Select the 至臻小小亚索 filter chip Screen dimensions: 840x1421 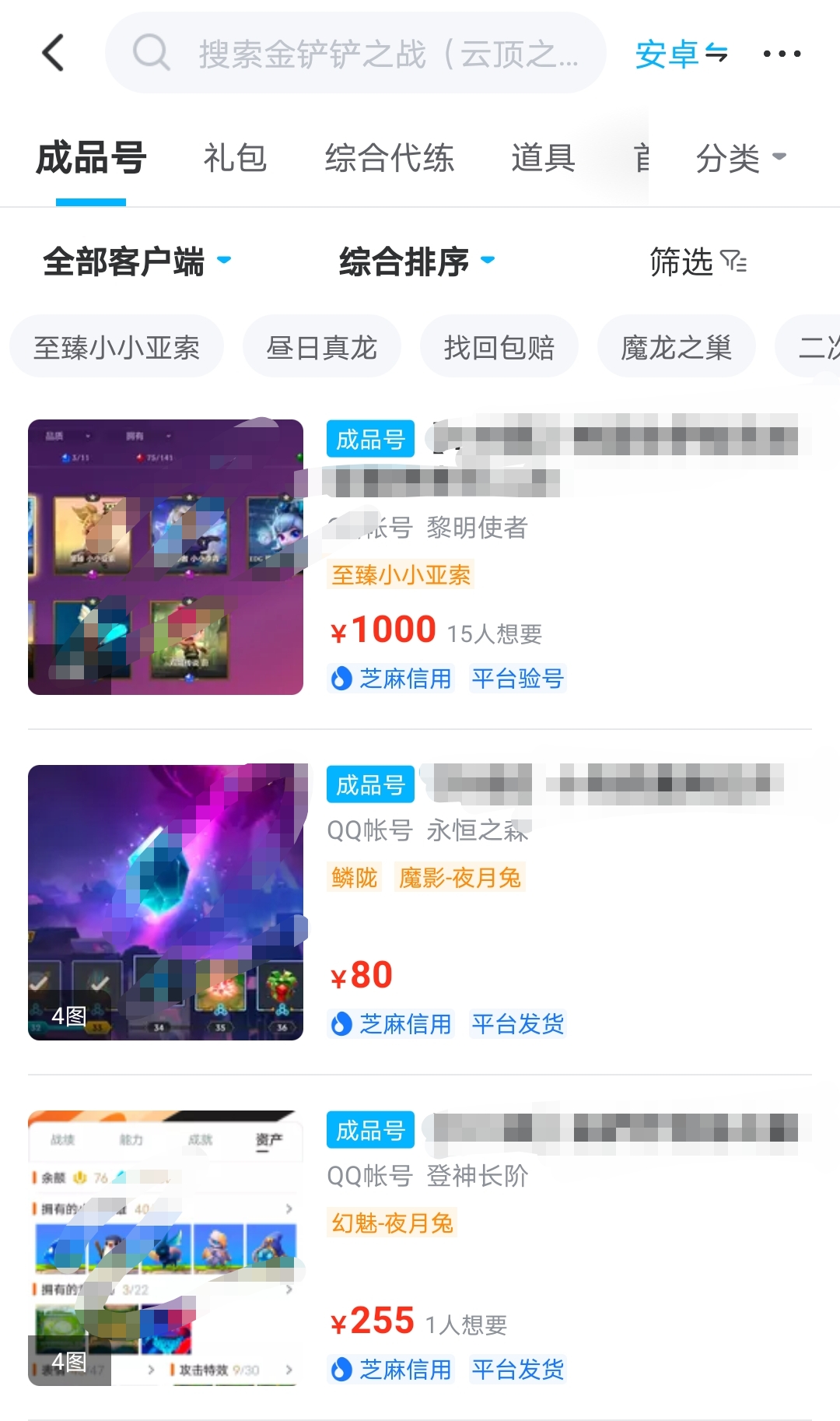click(x=117, y=347)
